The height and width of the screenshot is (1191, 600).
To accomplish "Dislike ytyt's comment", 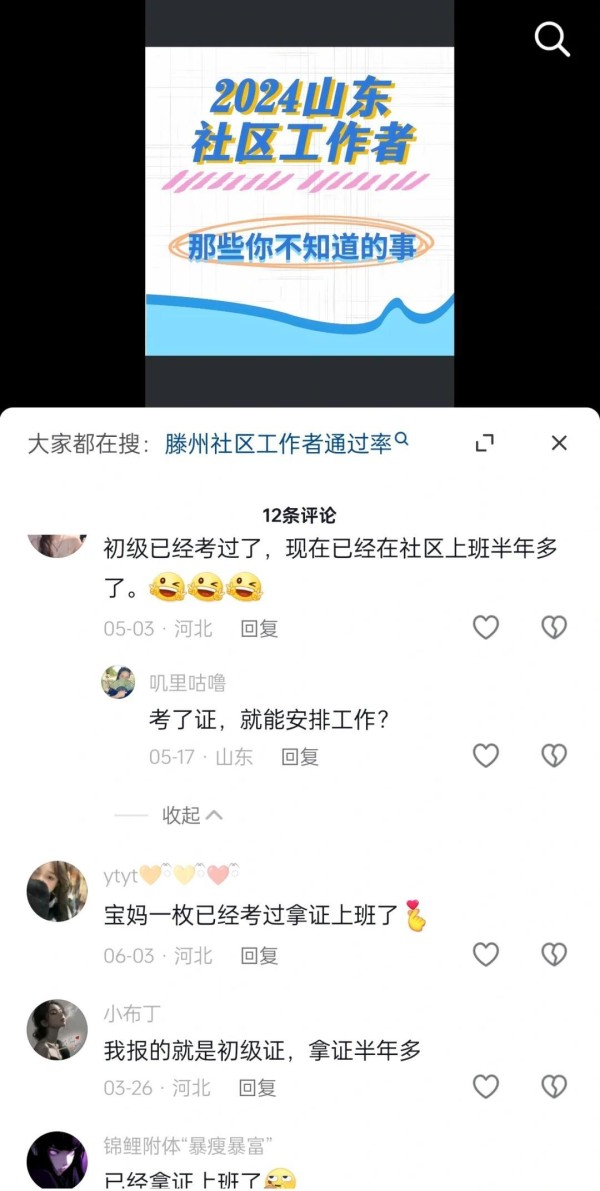I will 553,954.
